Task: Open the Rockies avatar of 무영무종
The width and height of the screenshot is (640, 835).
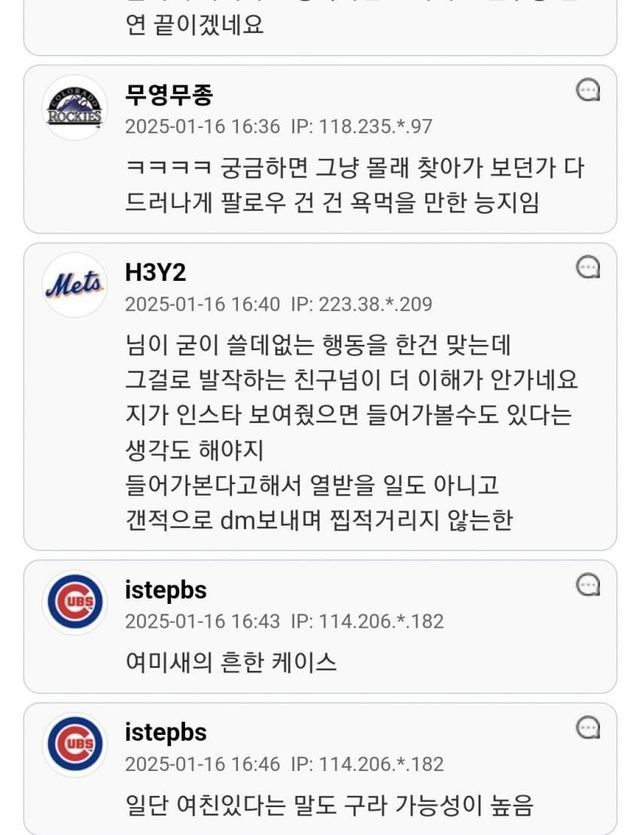Action: point(75,108)
